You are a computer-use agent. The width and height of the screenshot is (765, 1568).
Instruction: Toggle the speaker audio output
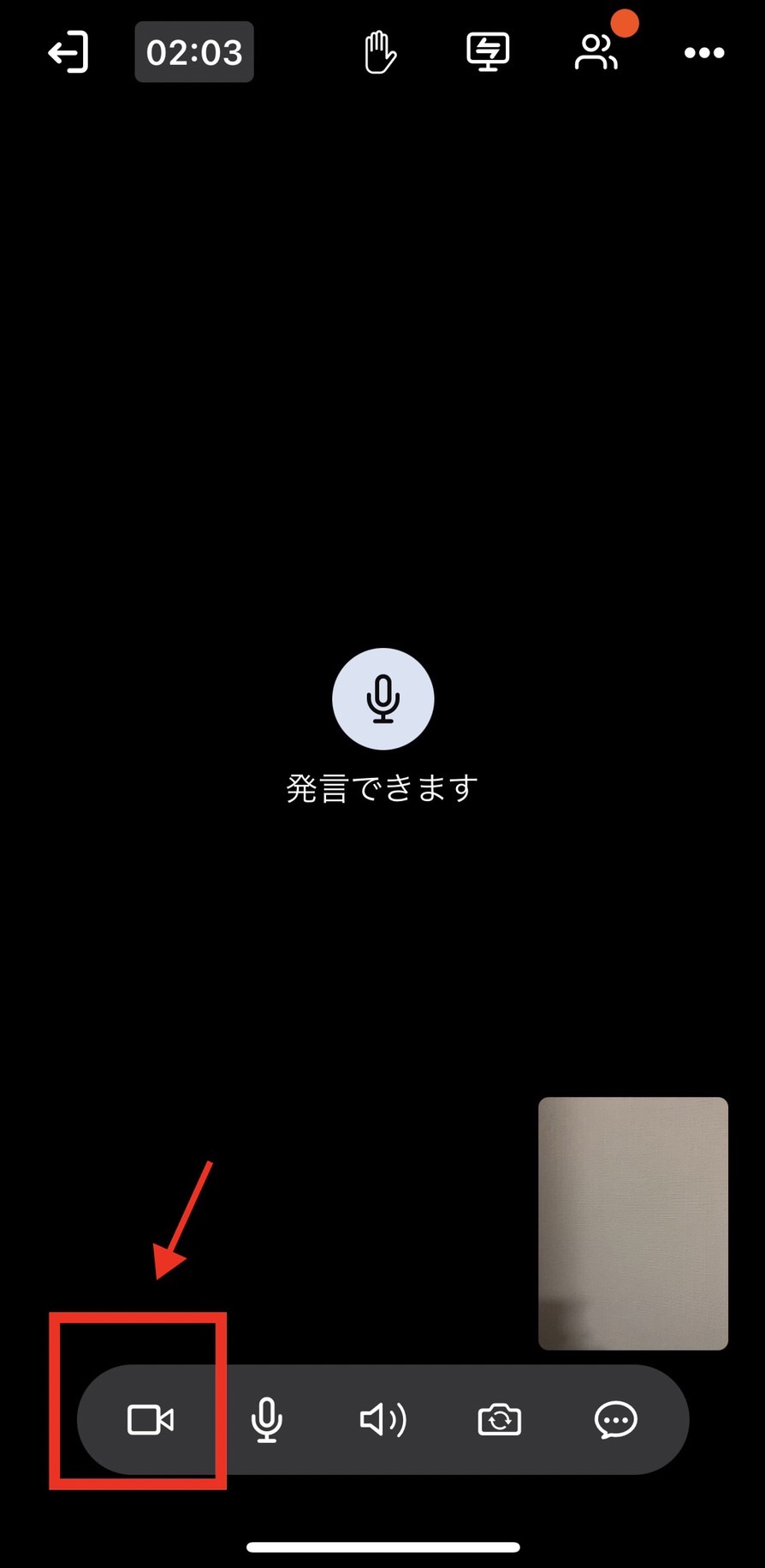382,1420
